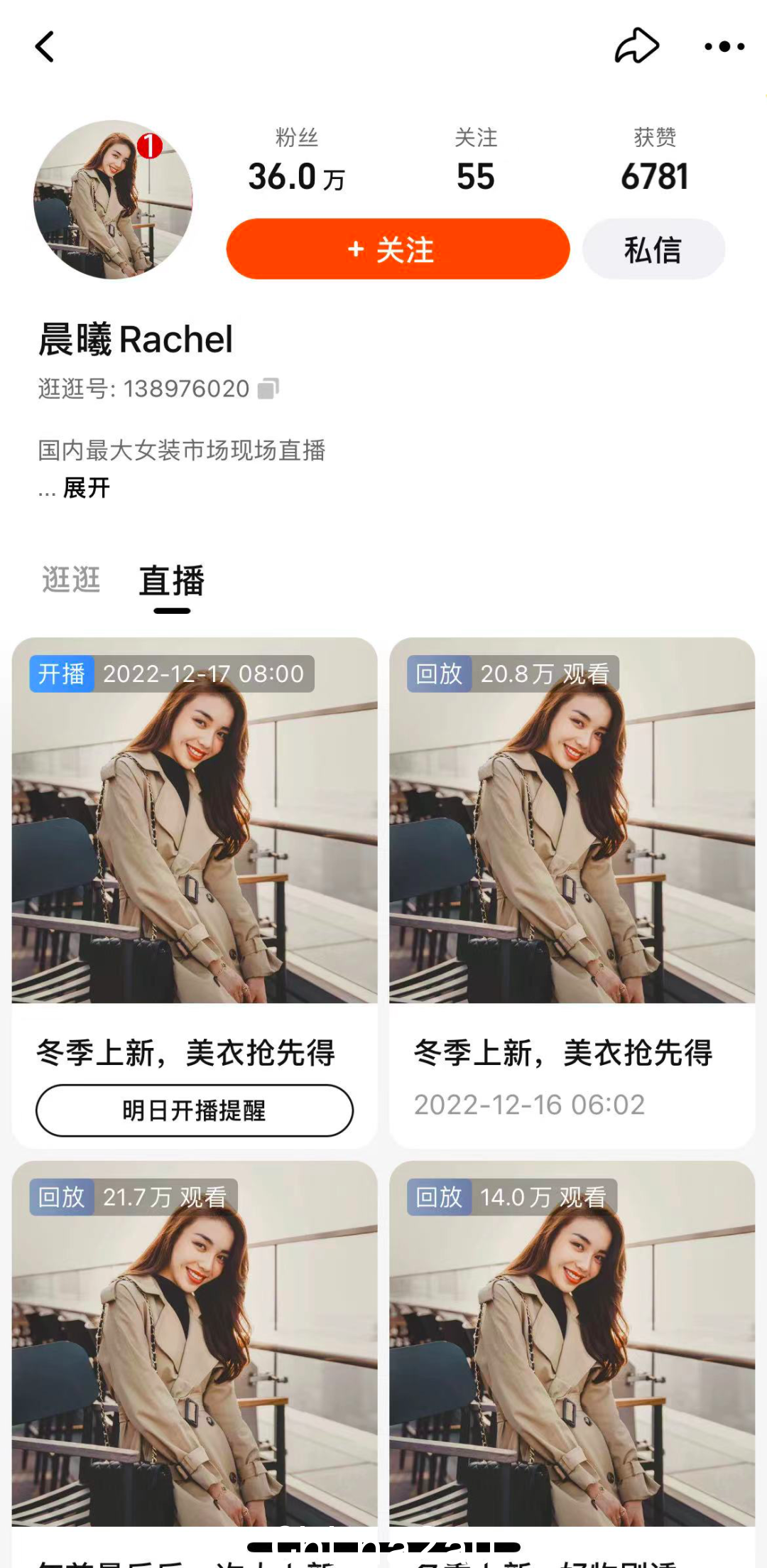Expand the bio with 展开
The image size is (767, 1568).
86,488
